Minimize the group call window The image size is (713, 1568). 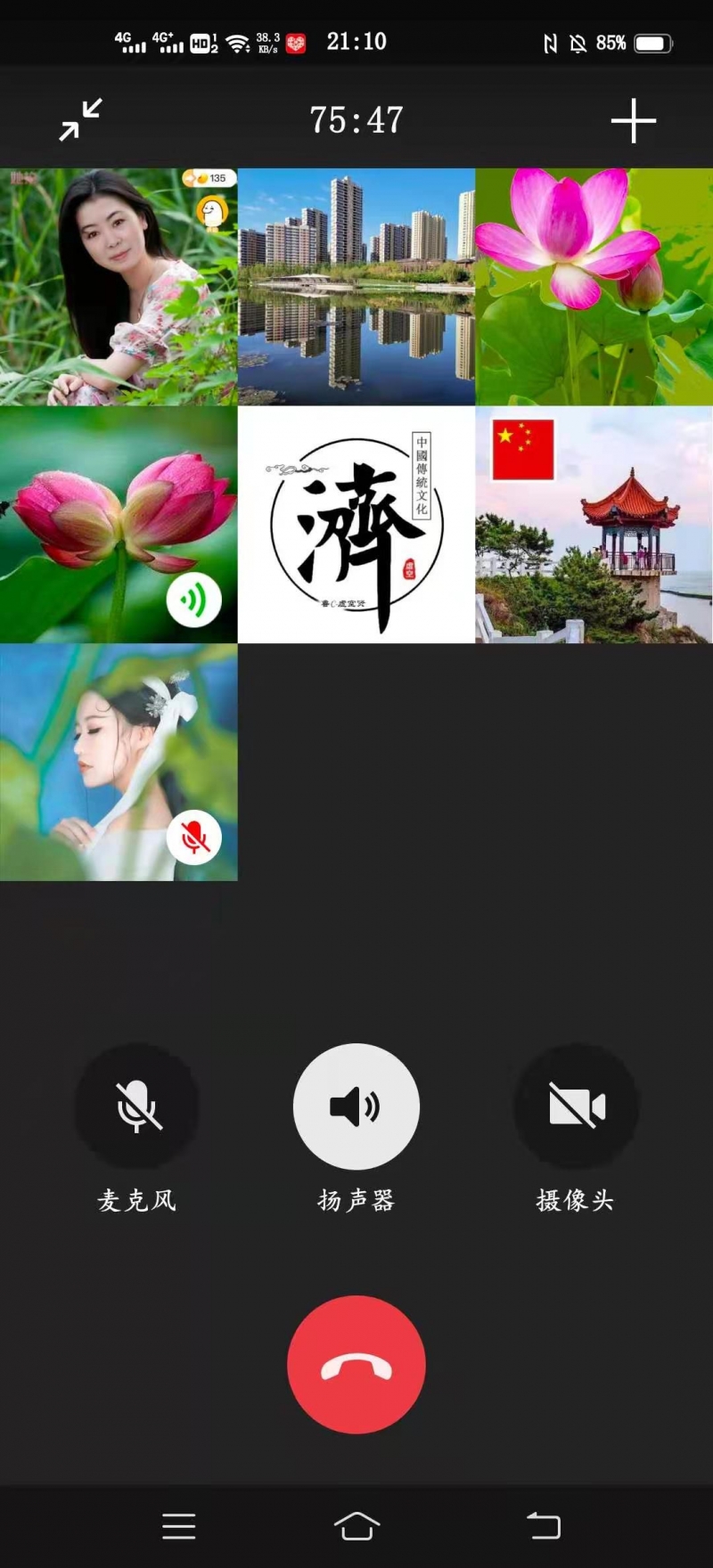coord(80,119)
